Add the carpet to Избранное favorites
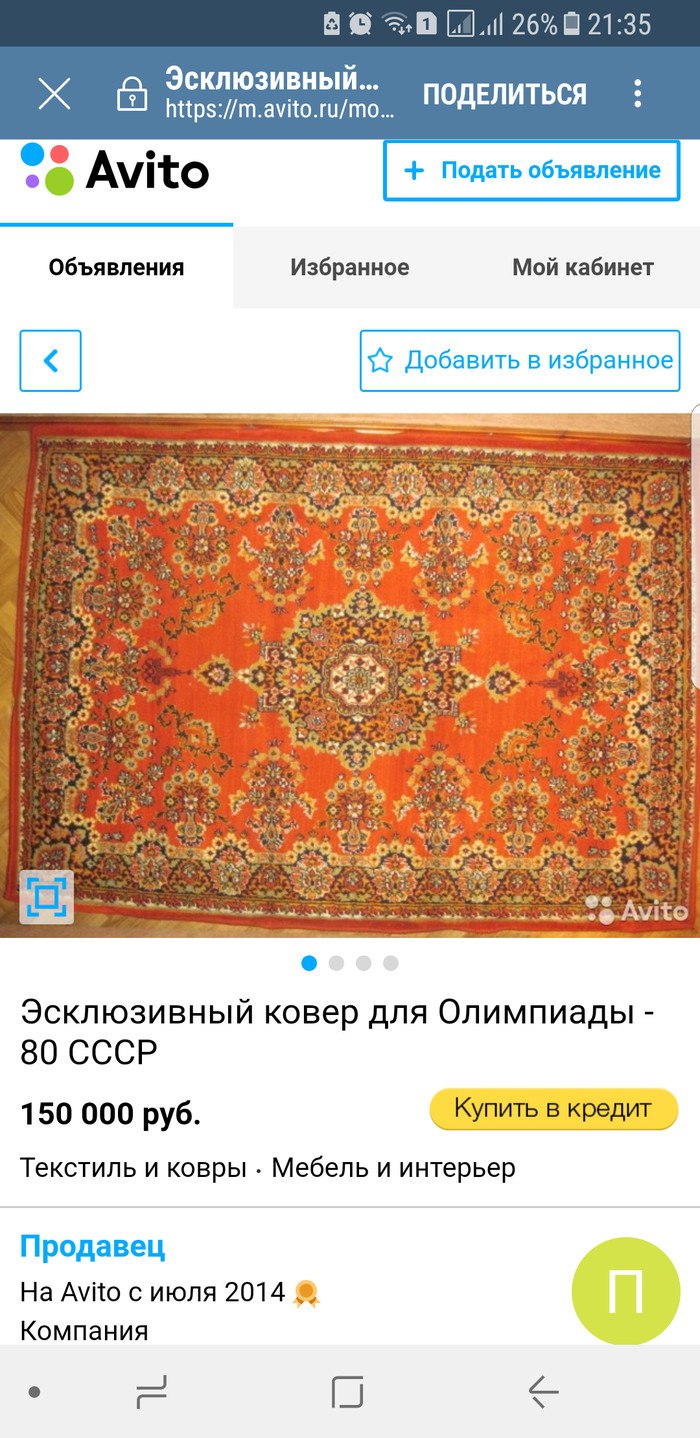The image size is (700, 1438). pyautogui.click(x=520, y=361)
